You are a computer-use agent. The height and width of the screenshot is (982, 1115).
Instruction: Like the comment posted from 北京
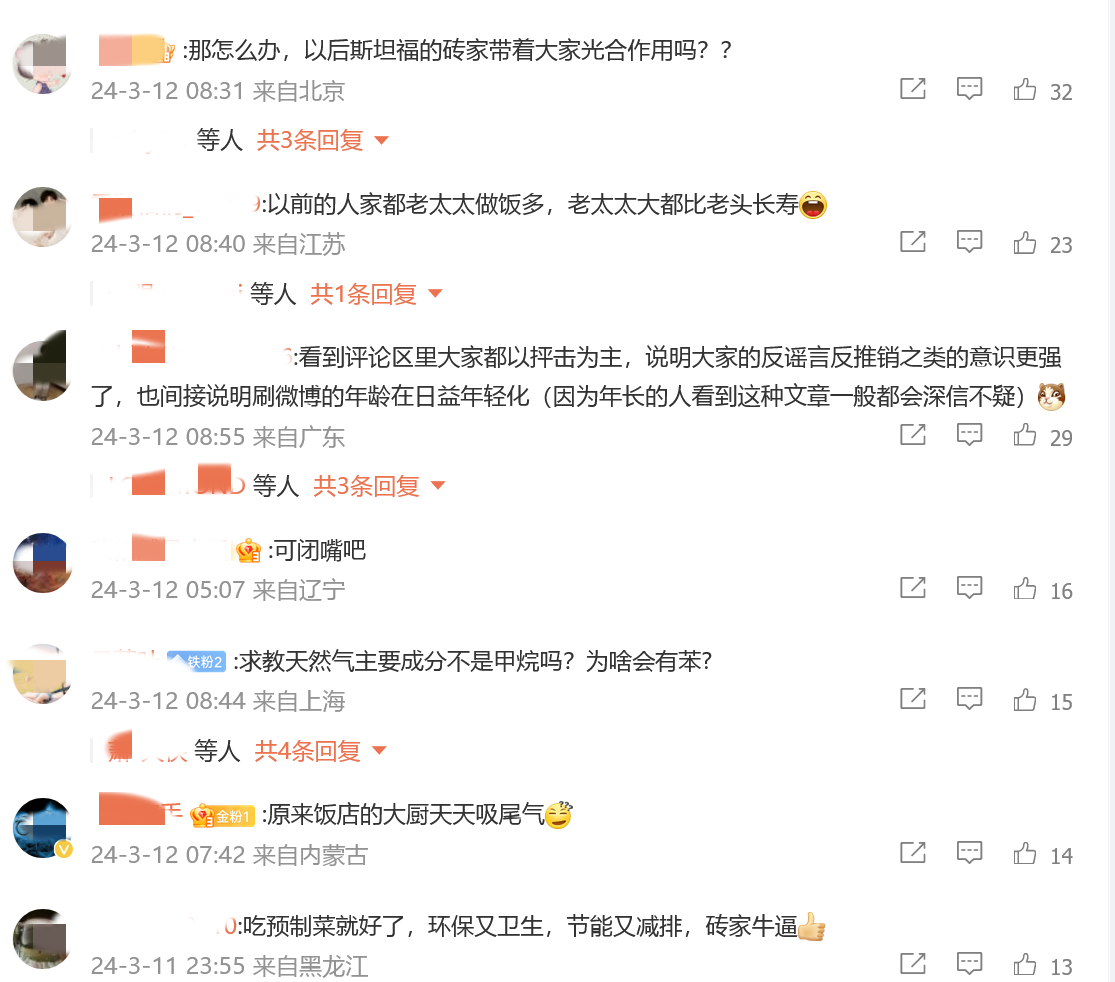[1025, 90]
